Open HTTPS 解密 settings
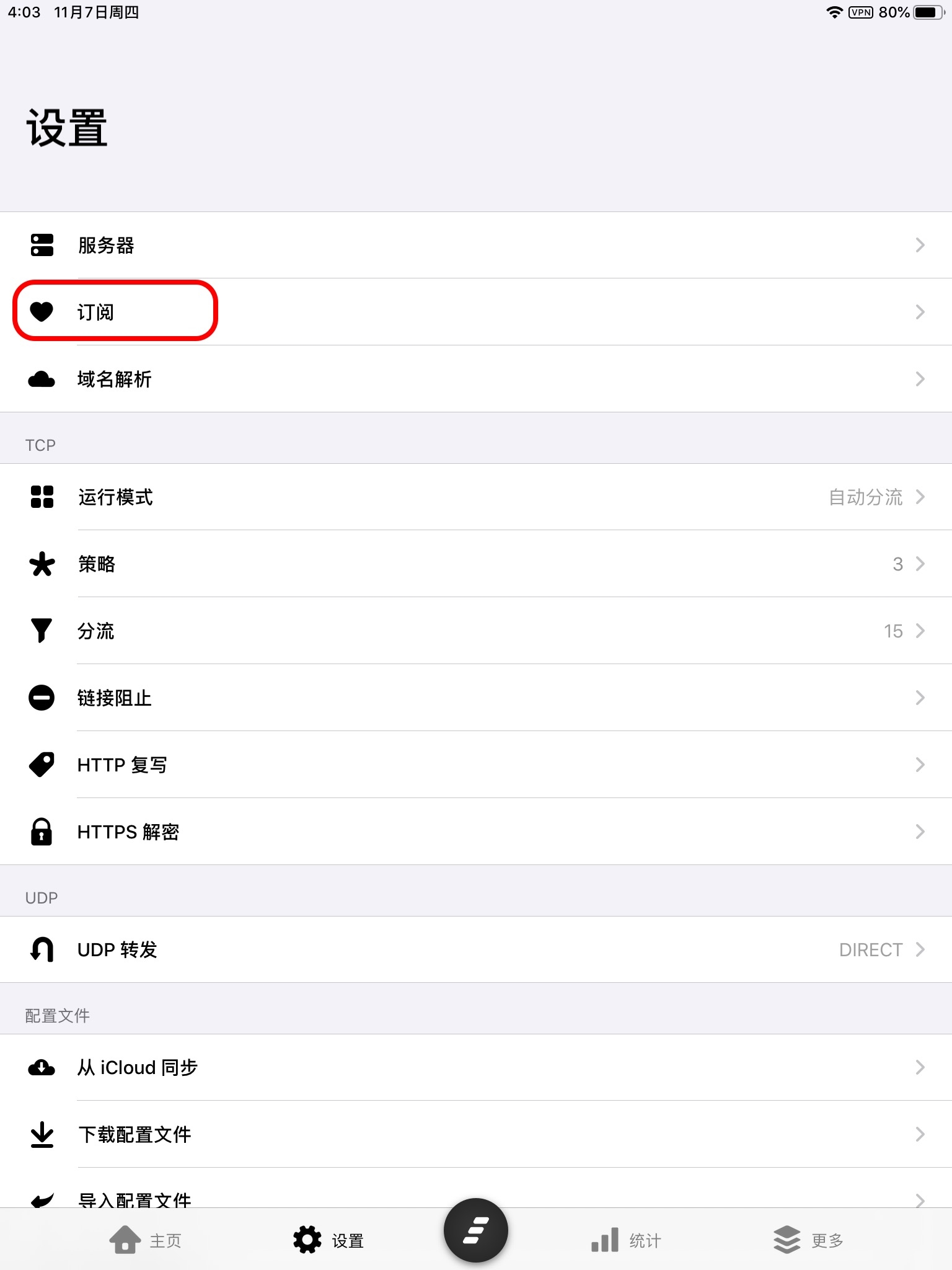Image resolution: width=952 pixels, height=1270 pixels. click(x=476, y=832)
